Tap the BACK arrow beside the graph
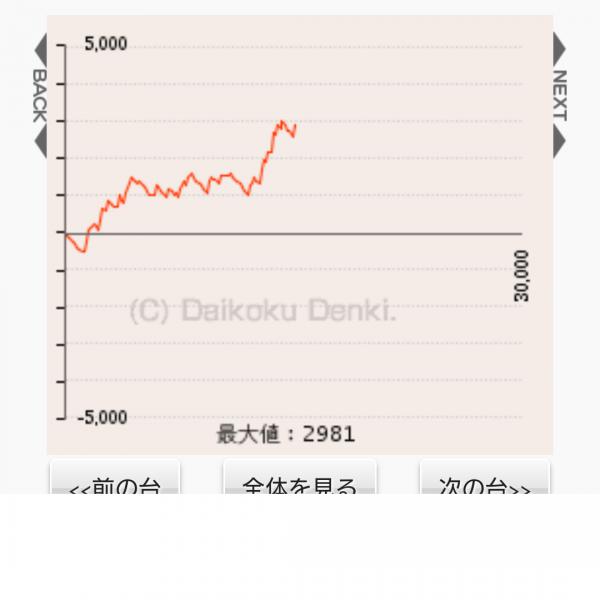This screenshot has width=600, height=600. (x=40, y=95)
